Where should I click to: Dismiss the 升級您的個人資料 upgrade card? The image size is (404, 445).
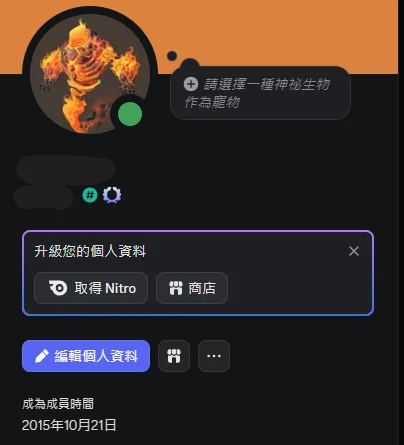[354, 251]
